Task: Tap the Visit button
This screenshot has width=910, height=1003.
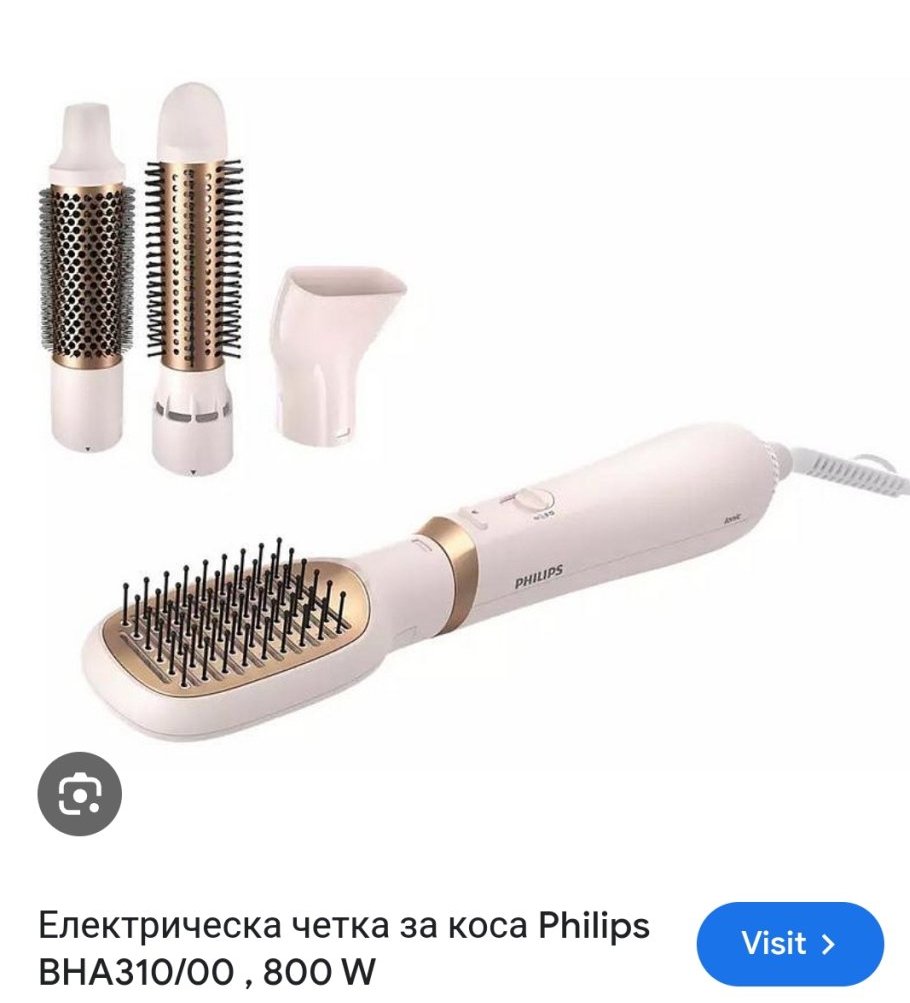Action: coord(789,943)
